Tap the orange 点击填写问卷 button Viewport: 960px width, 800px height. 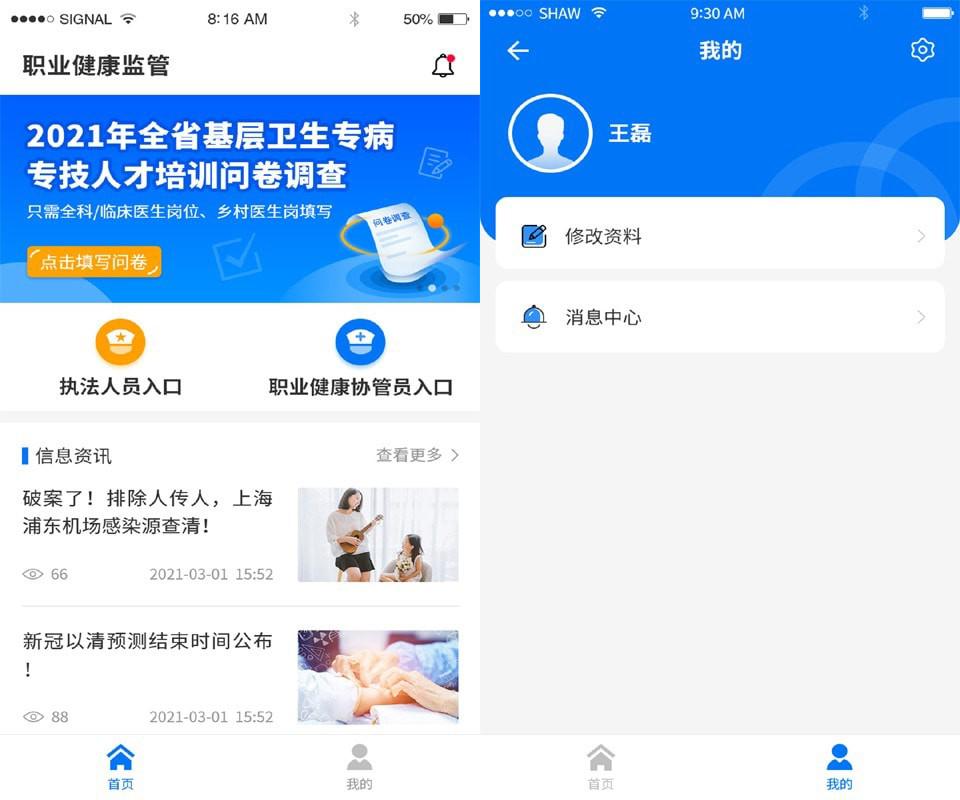94,262
